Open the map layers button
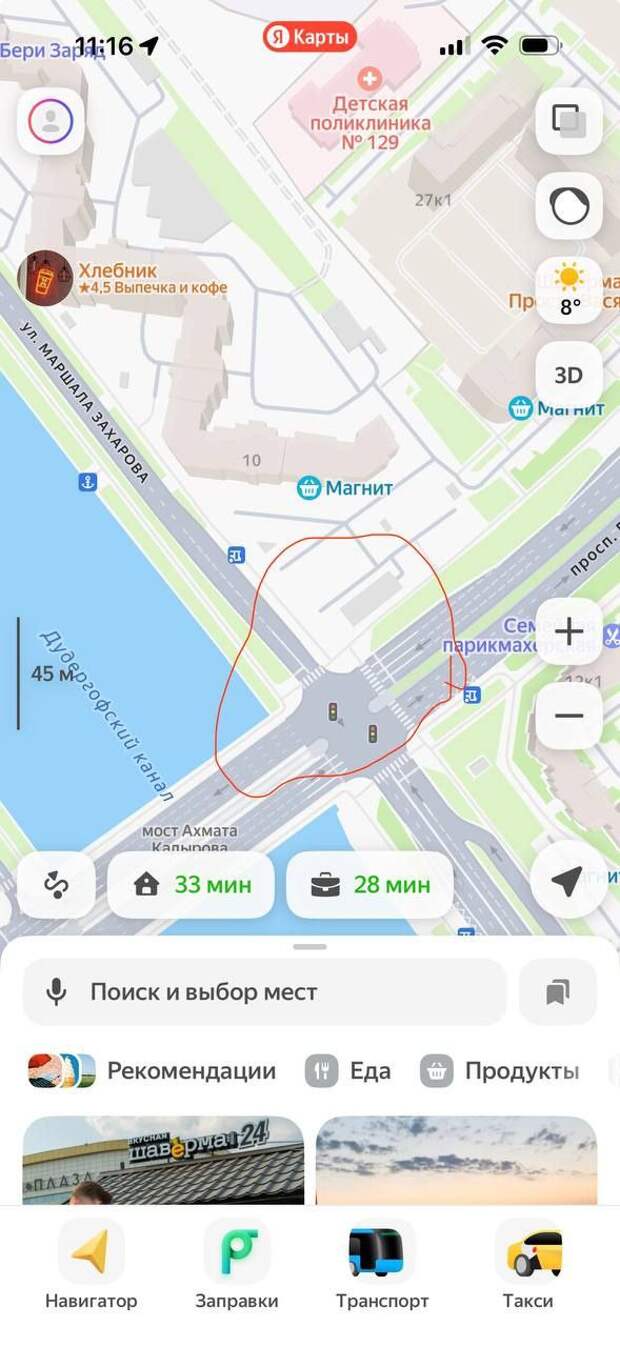620x1347 pixels. pos(569,122)
